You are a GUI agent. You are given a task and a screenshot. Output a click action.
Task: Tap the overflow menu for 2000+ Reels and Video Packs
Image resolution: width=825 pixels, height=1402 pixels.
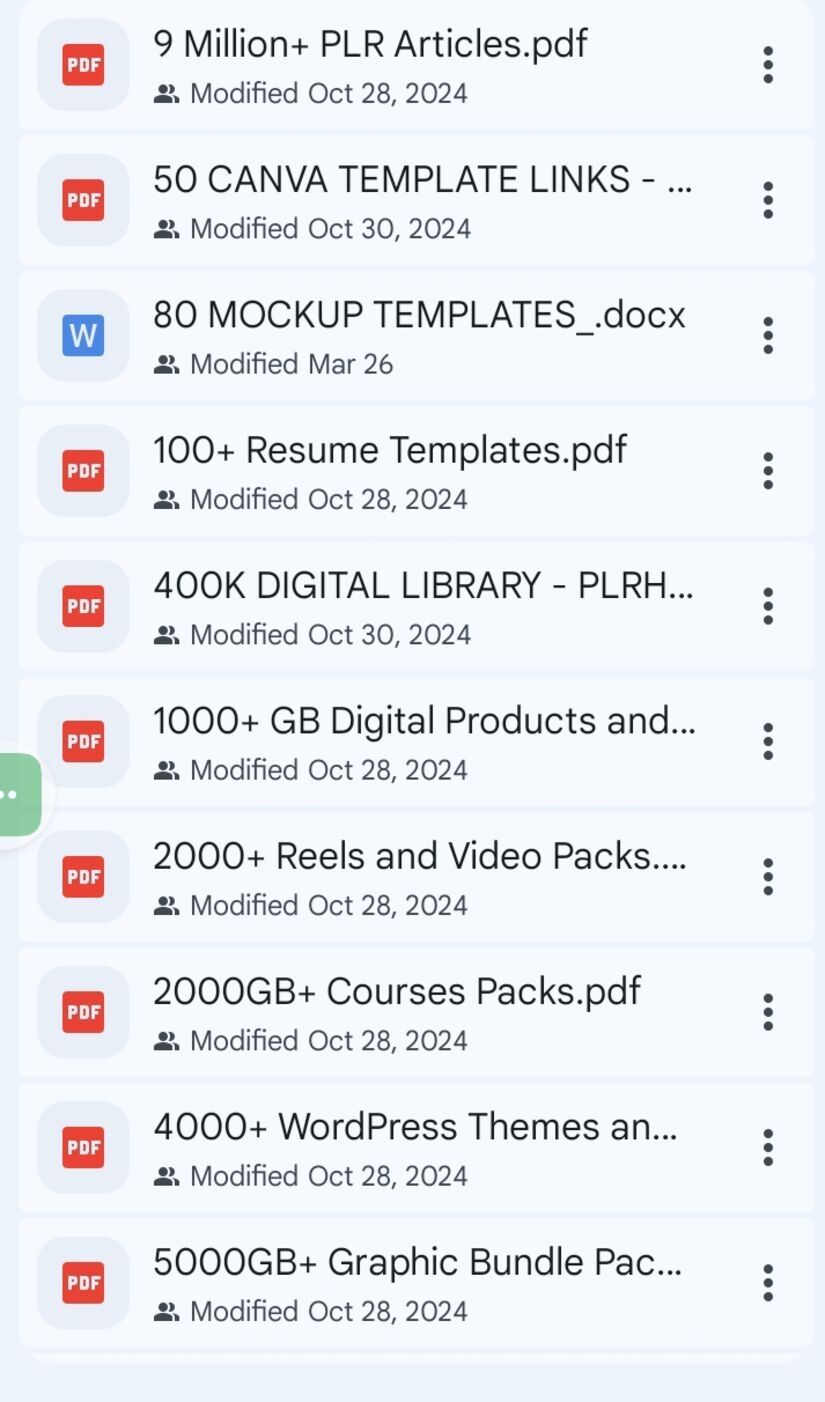(x=767, y=877)
